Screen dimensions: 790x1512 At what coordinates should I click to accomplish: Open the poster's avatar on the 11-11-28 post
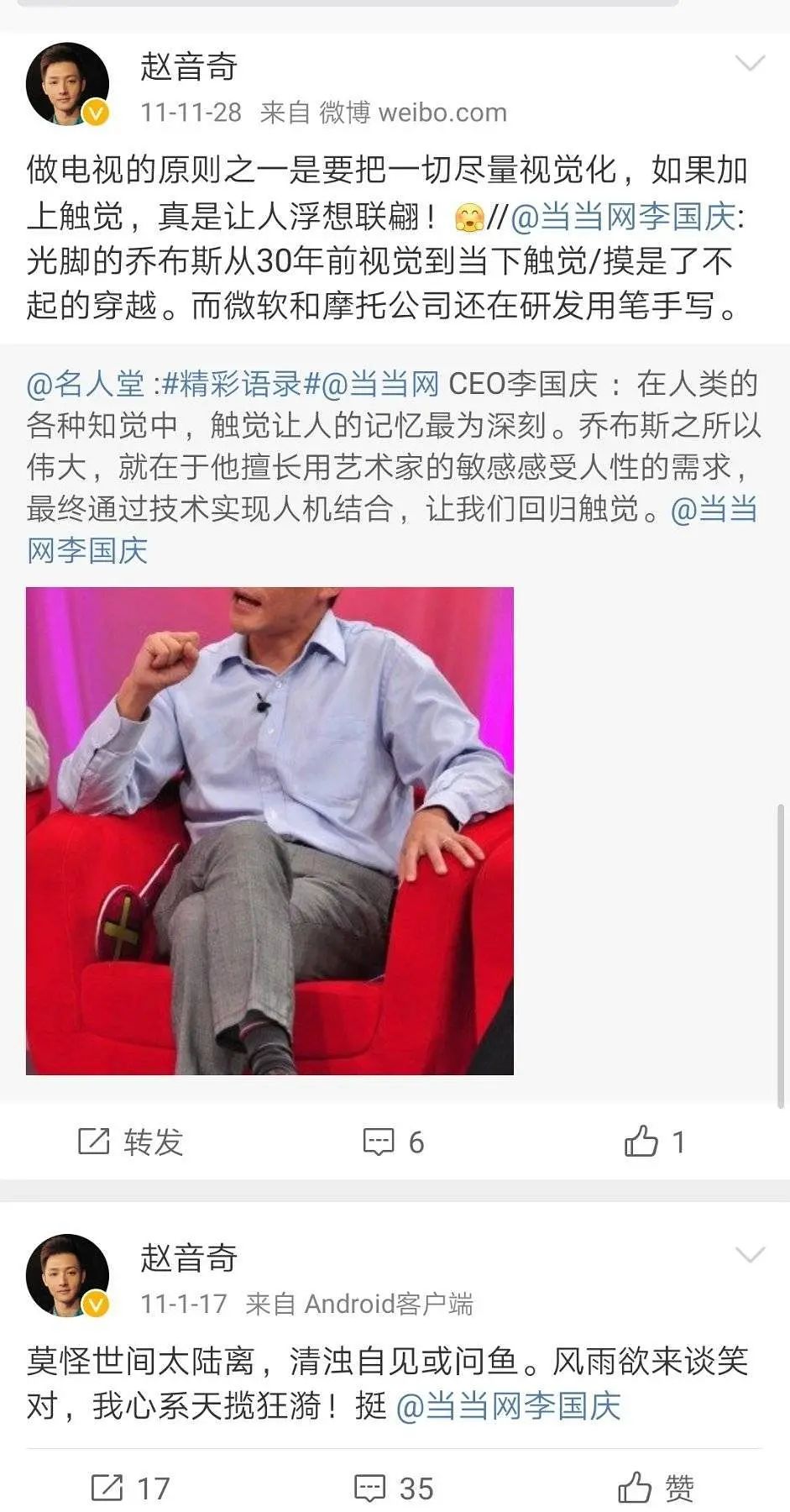click(x=68, y=84)
